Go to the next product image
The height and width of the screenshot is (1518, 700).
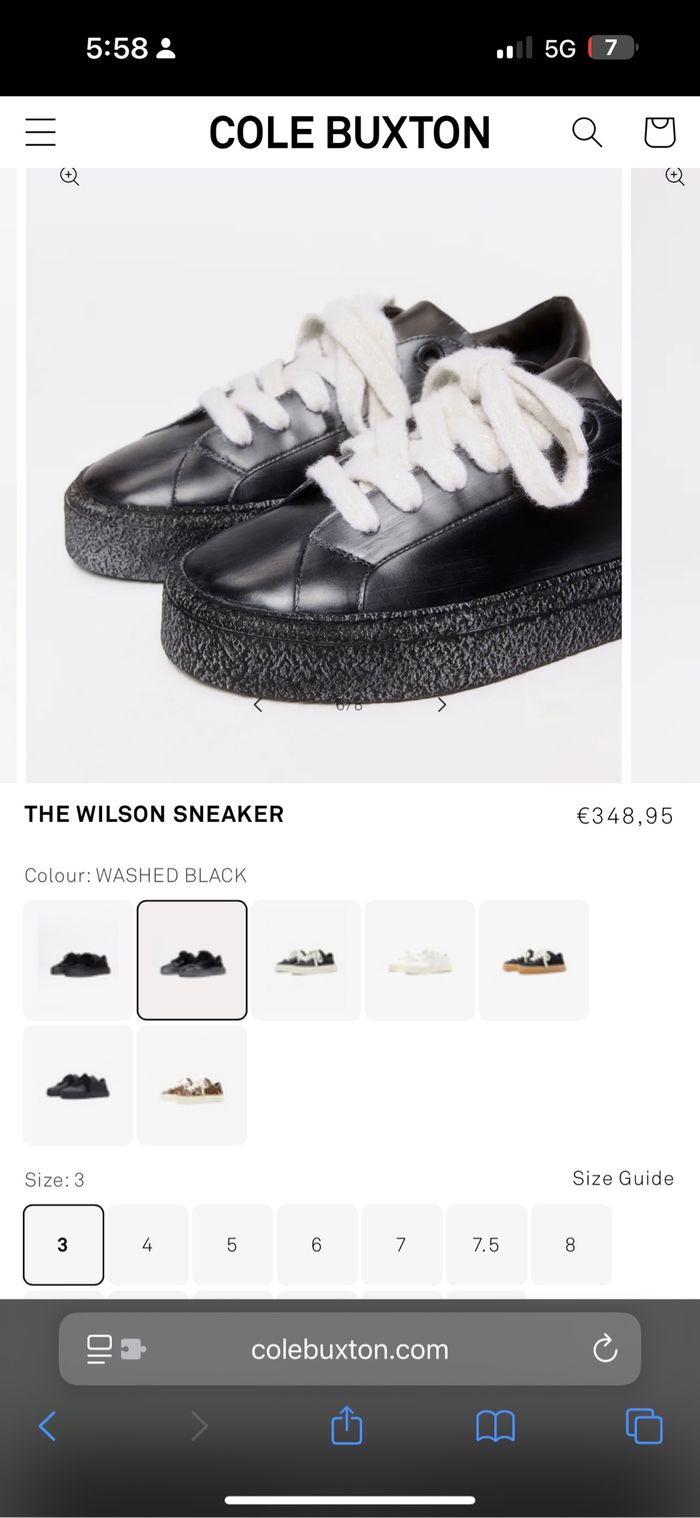click(441, 705)
